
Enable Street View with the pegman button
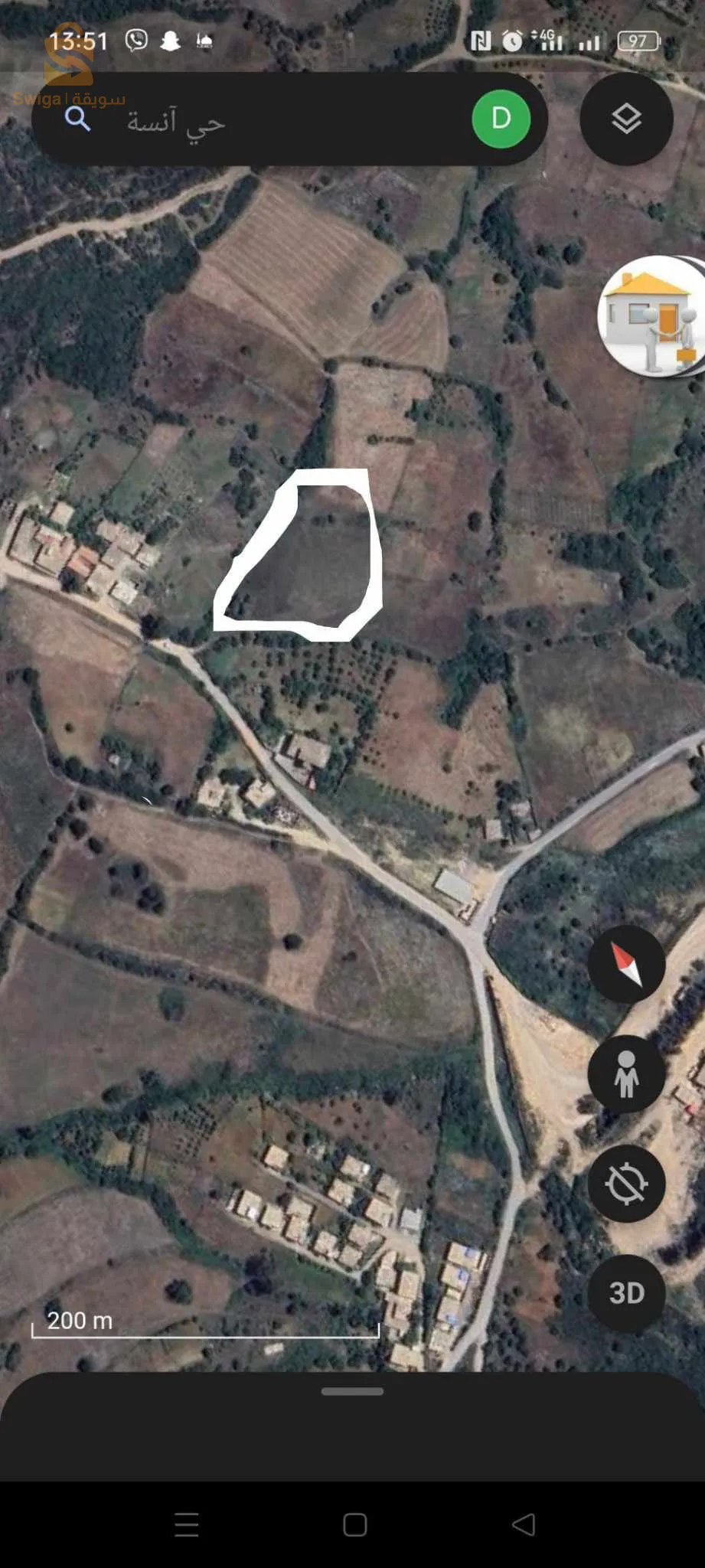(626, 1074)
